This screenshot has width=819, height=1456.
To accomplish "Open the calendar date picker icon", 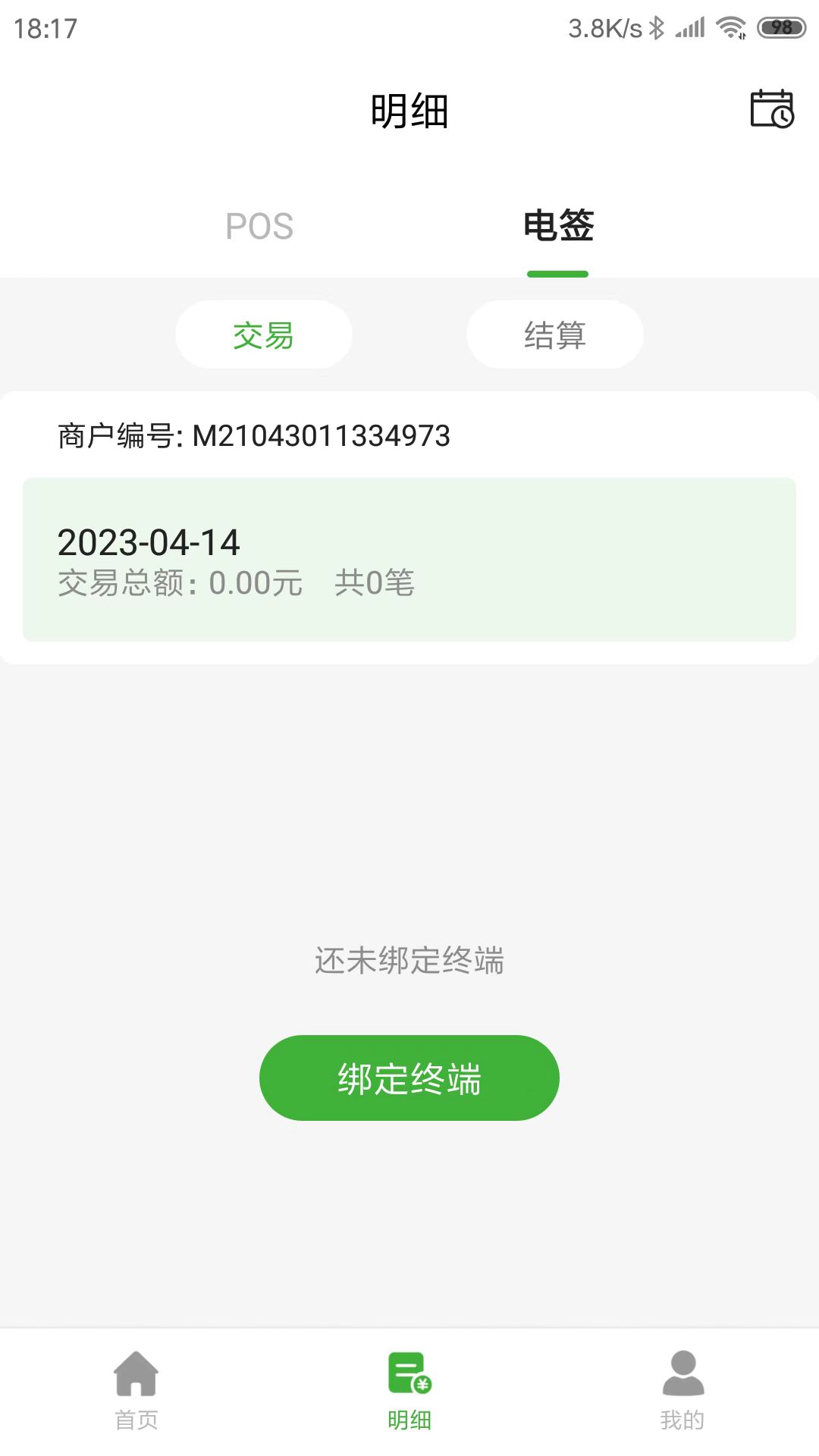I will (771, 110).
